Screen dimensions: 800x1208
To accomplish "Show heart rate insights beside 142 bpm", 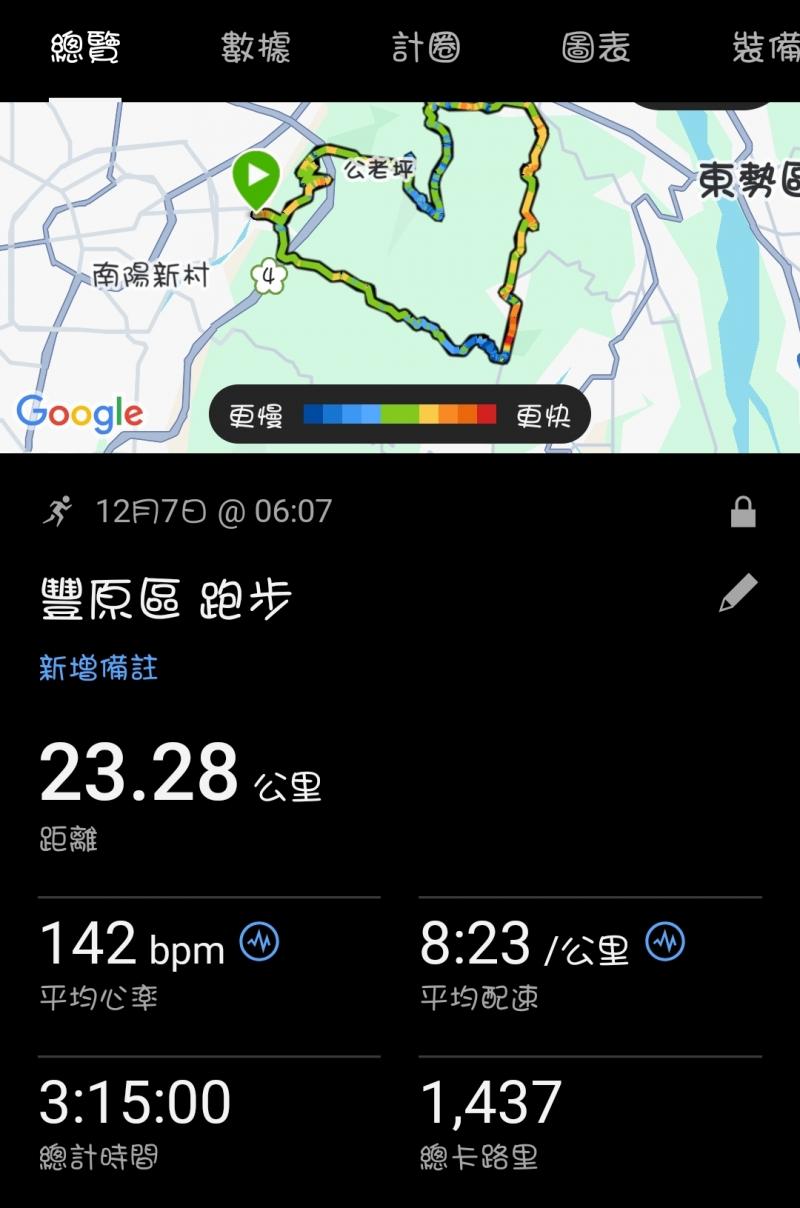I will click(x=260, y=942).
